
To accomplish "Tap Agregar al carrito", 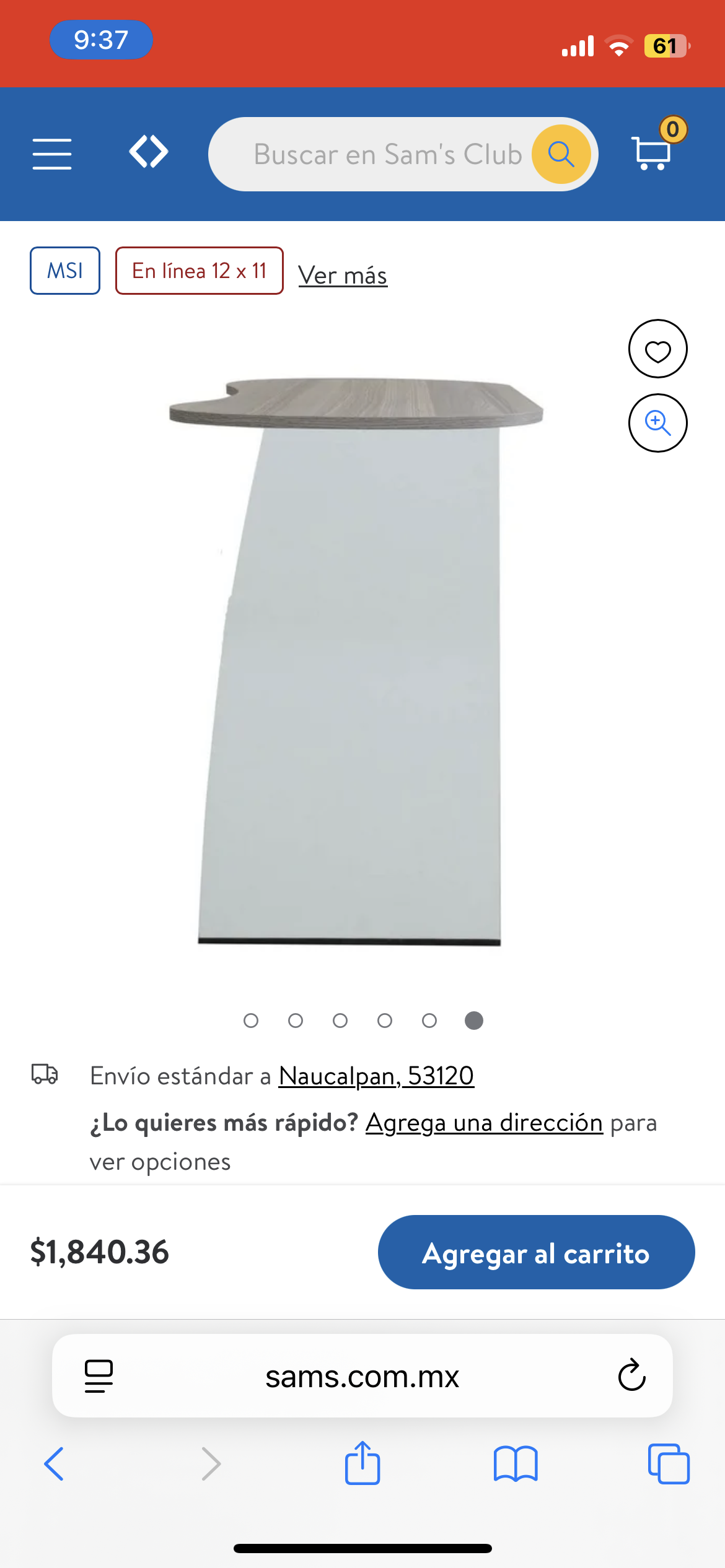I will (x=536, y=1252).
